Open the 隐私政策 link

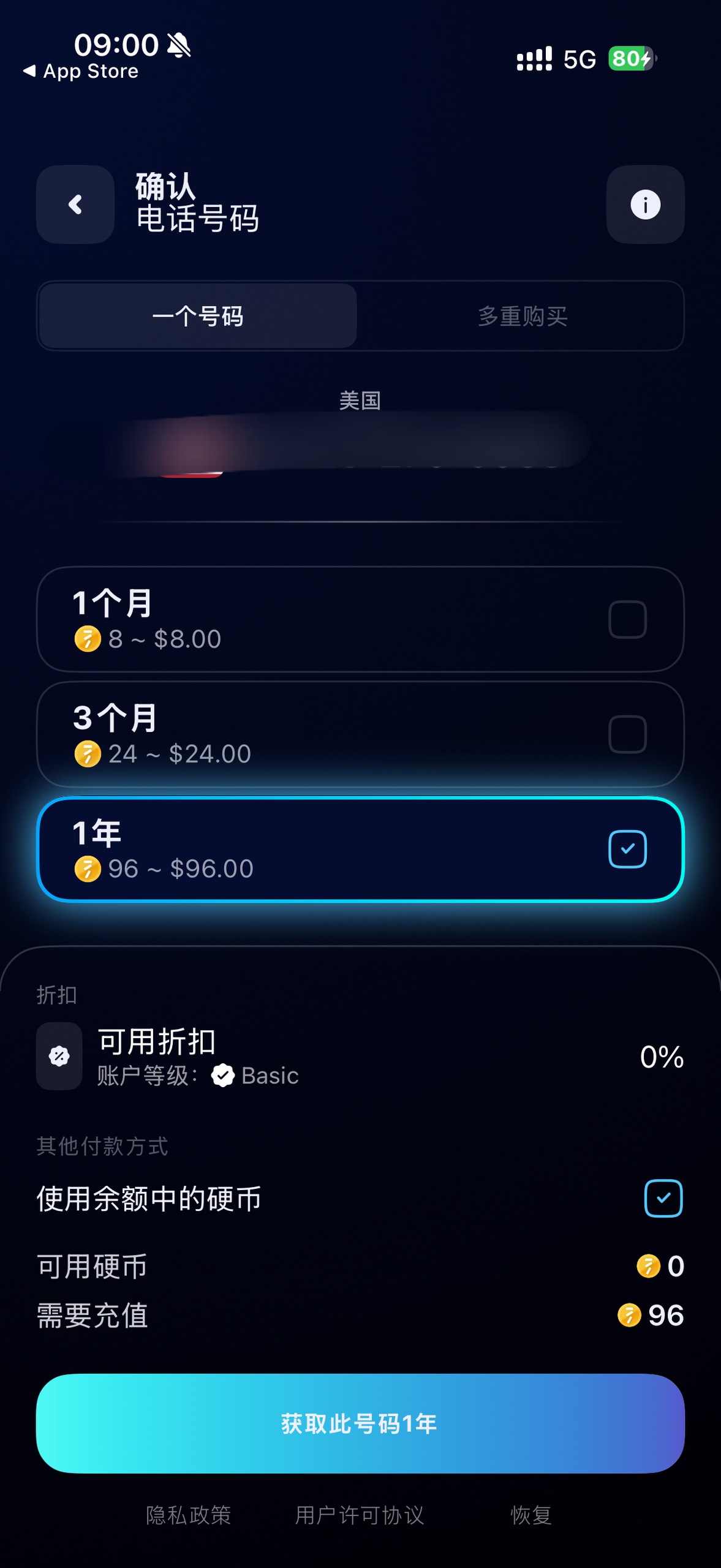click(188, 1515)
